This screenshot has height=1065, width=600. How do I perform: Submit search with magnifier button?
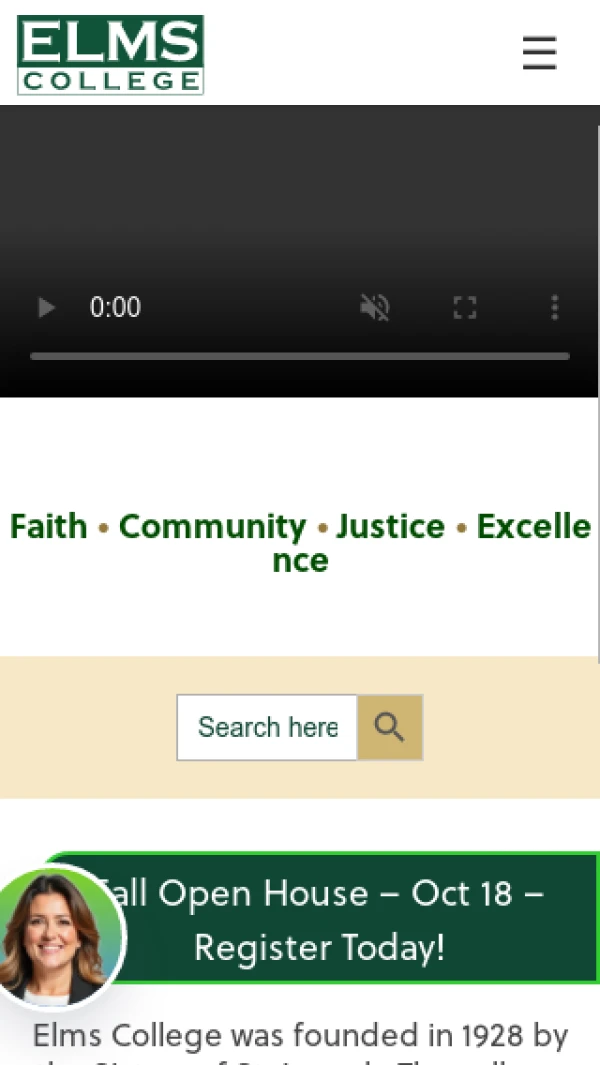tap(390, 727)
